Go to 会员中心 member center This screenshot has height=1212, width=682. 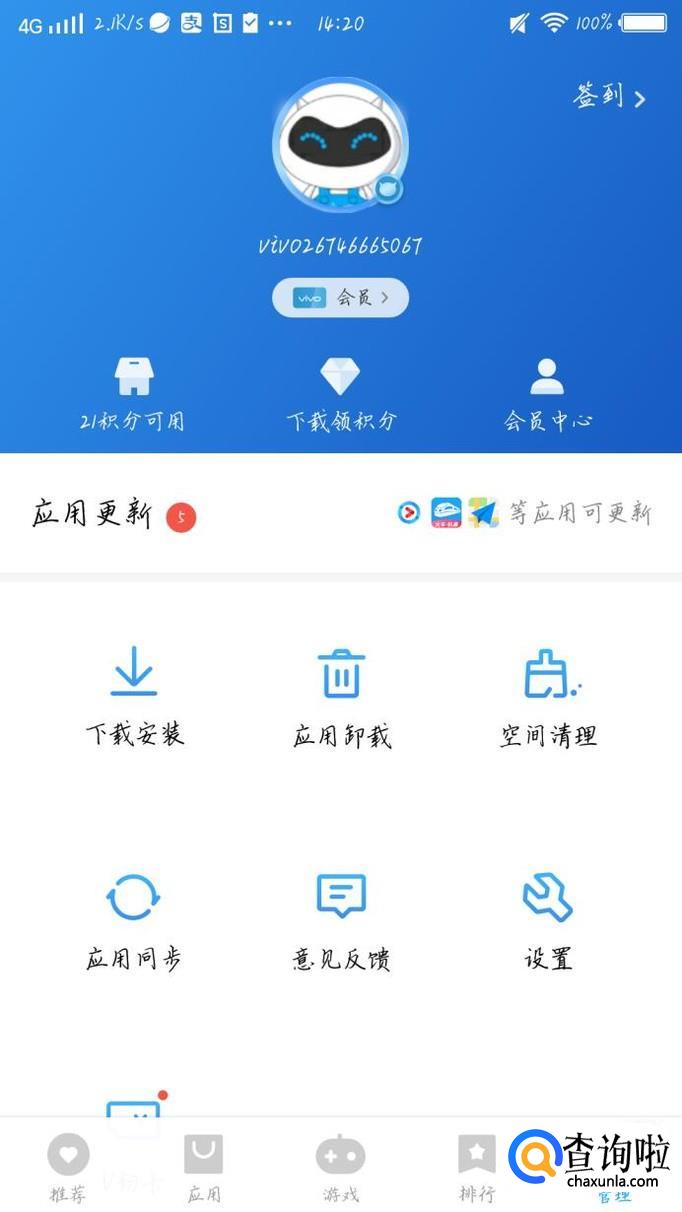click(x=547, y=393)
